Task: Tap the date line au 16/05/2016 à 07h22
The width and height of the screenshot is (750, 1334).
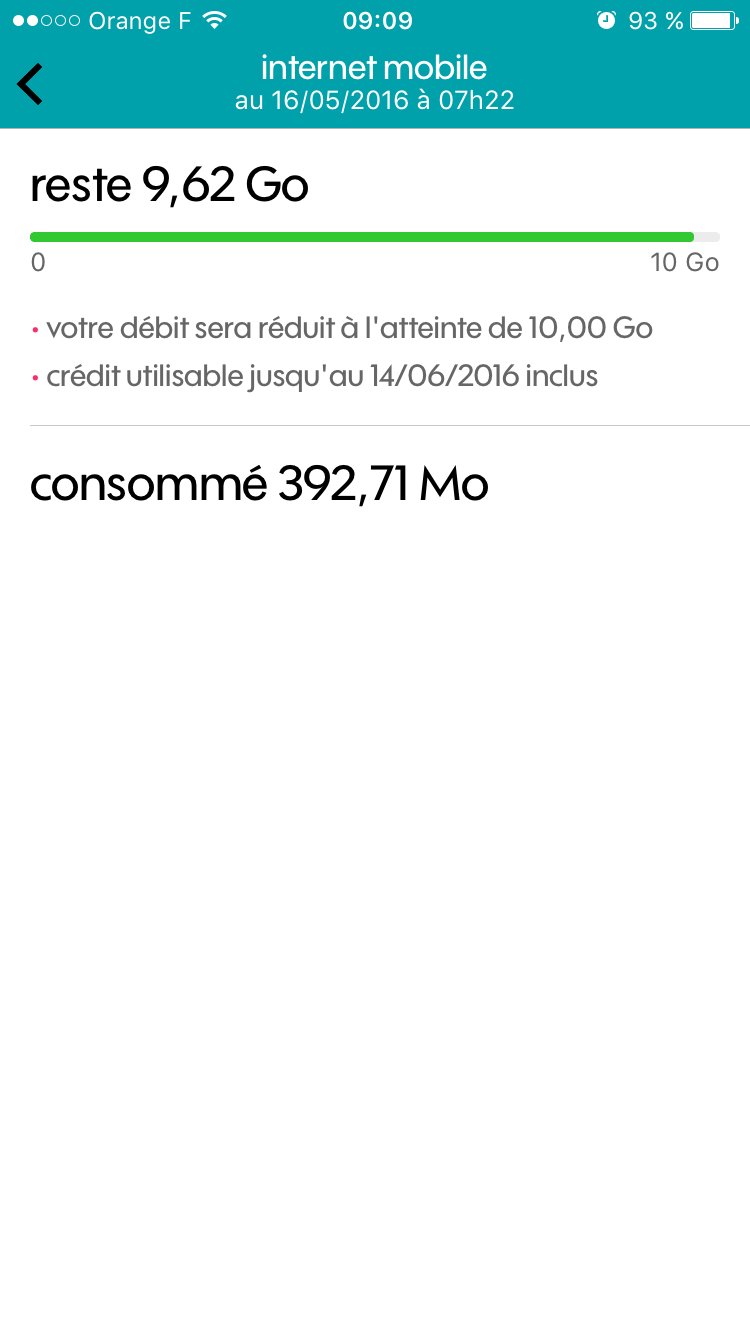Action: [x=374, y=100]
